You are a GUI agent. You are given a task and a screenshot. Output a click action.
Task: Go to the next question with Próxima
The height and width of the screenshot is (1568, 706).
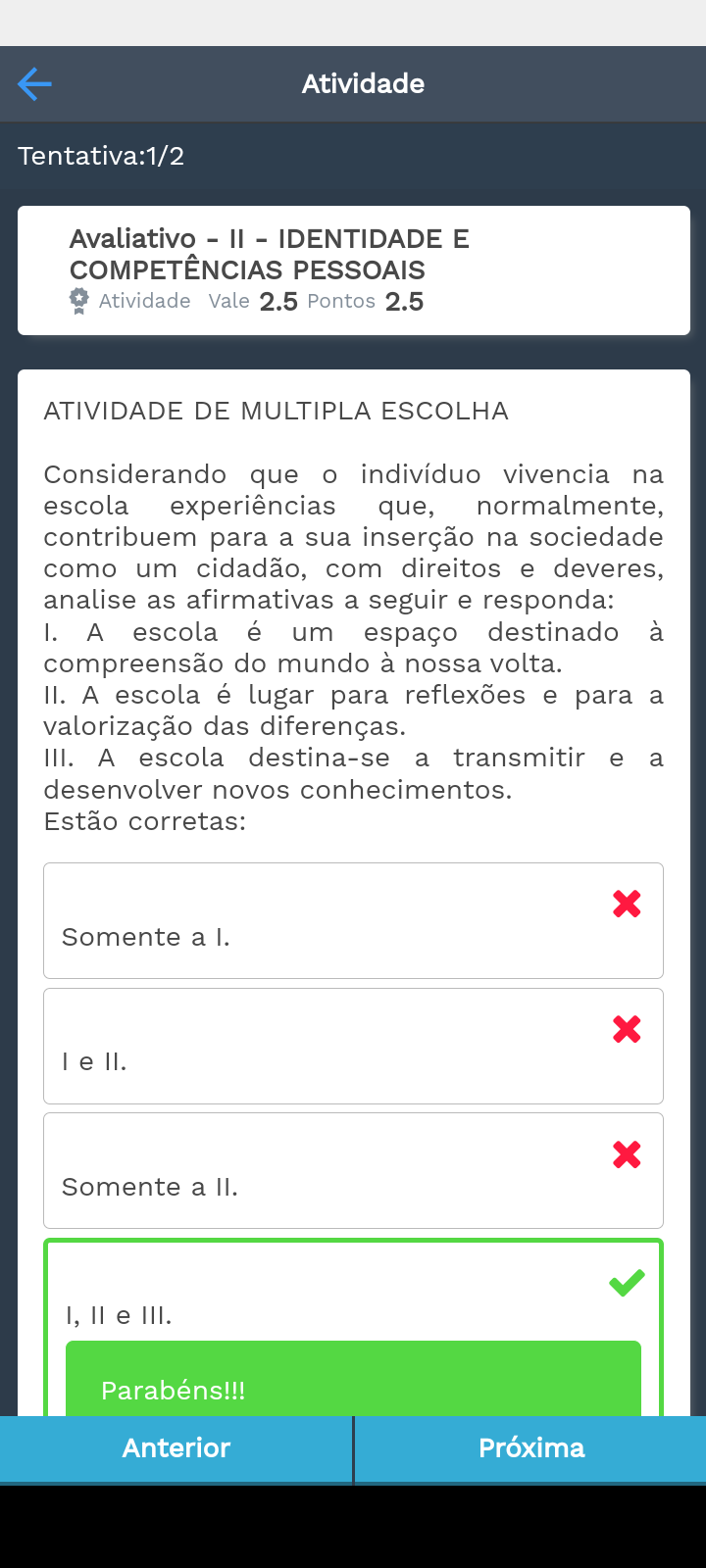530,1448
